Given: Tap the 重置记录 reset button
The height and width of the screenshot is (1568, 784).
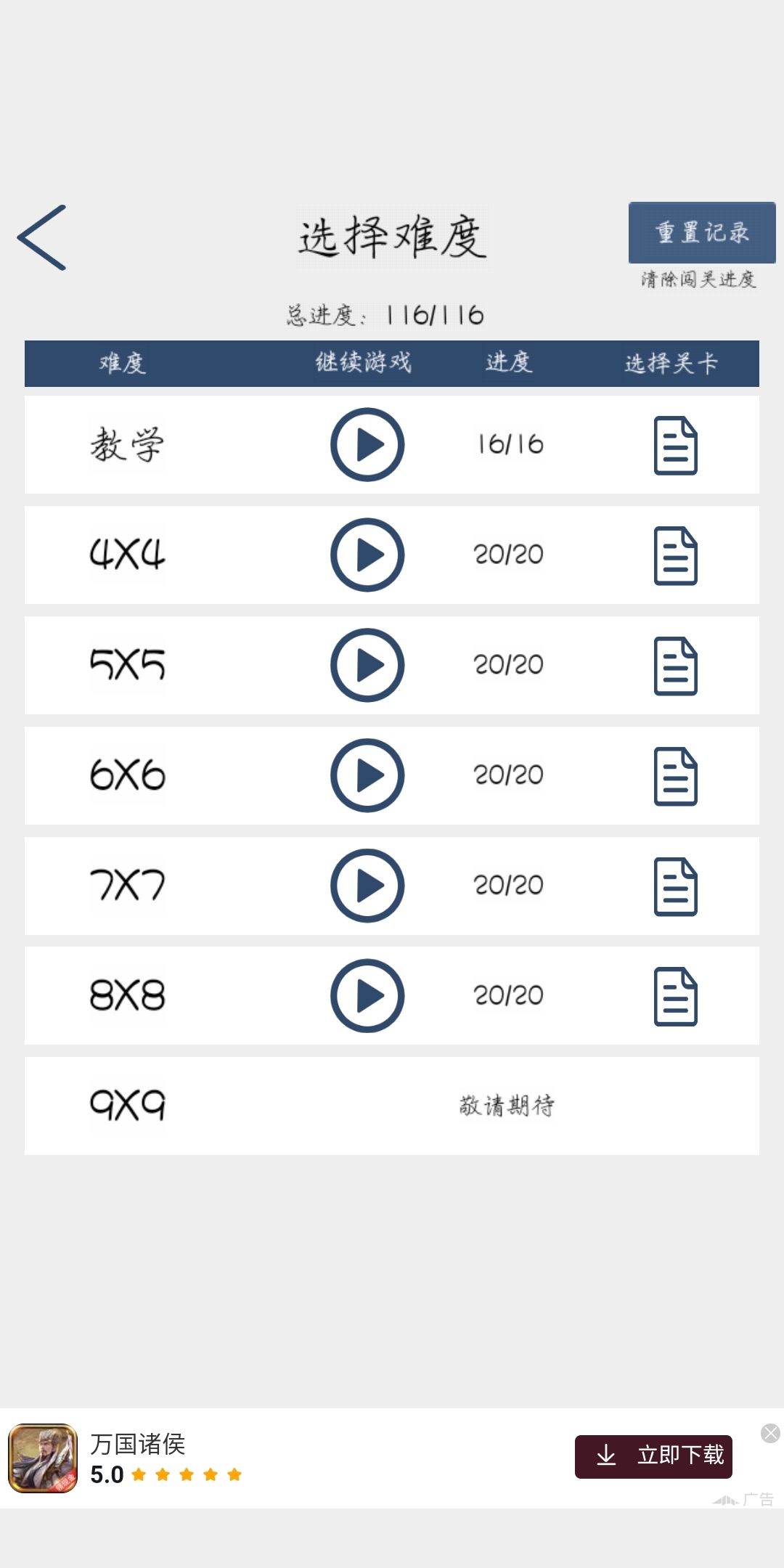Looking at the screenshot, I should [x=701, y=232].
